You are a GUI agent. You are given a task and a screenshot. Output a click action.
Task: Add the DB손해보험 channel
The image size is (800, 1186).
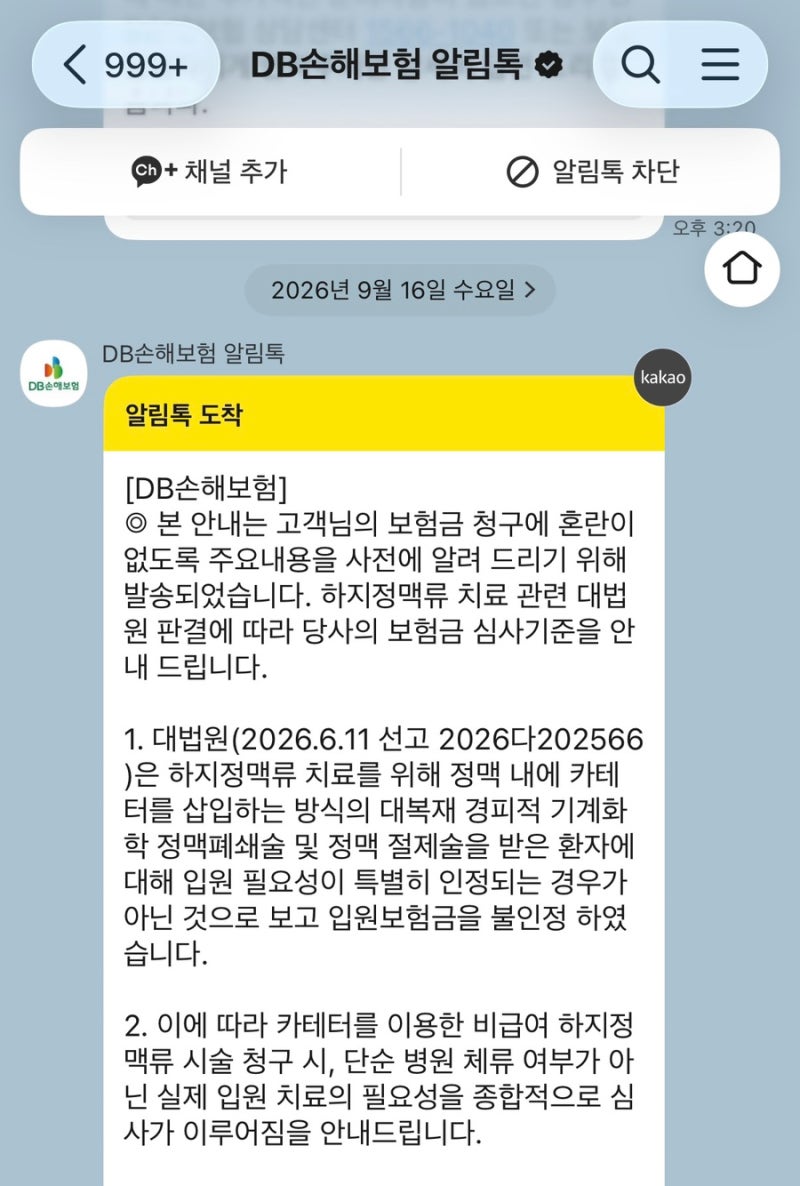click(209, 172)
